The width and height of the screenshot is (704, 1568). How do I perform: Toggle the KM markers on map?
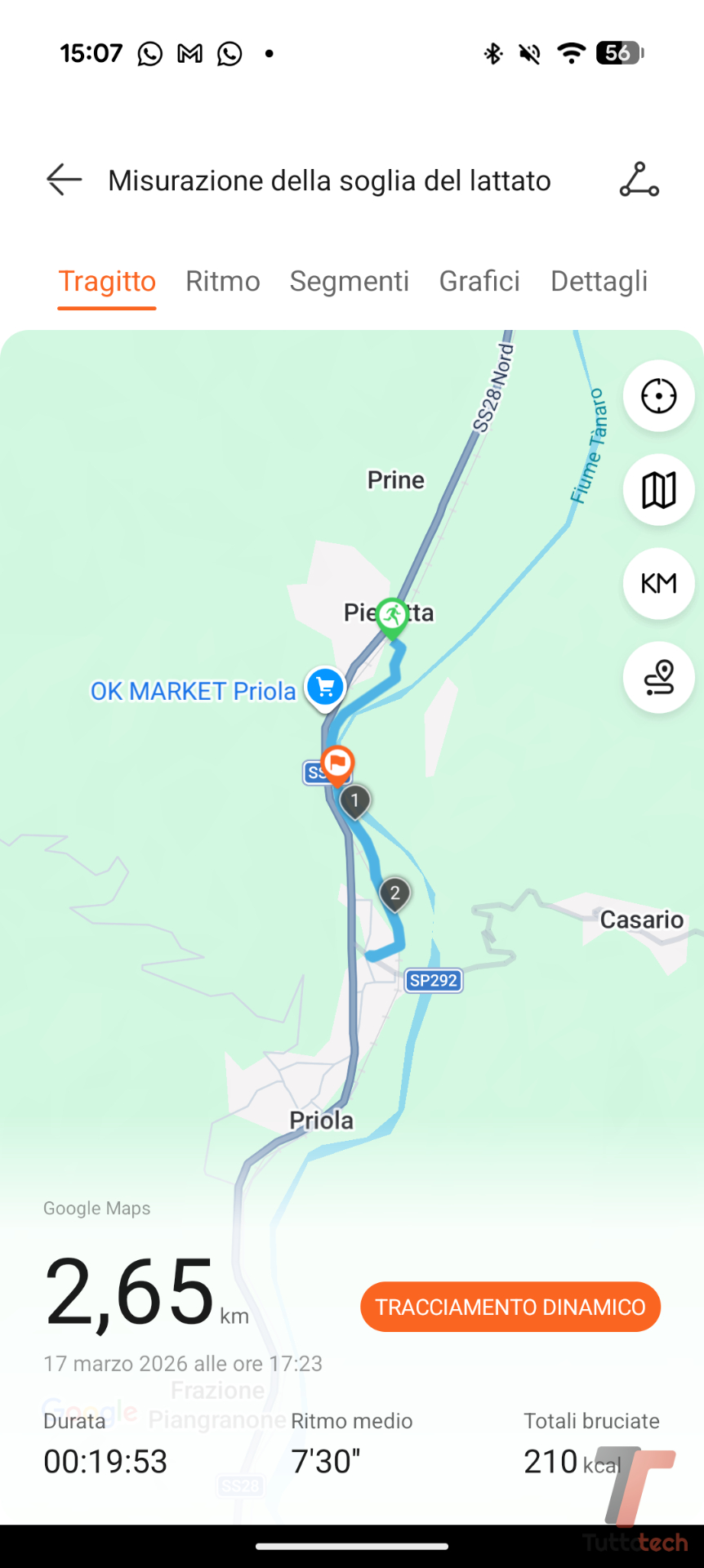[x=658, y=583]
